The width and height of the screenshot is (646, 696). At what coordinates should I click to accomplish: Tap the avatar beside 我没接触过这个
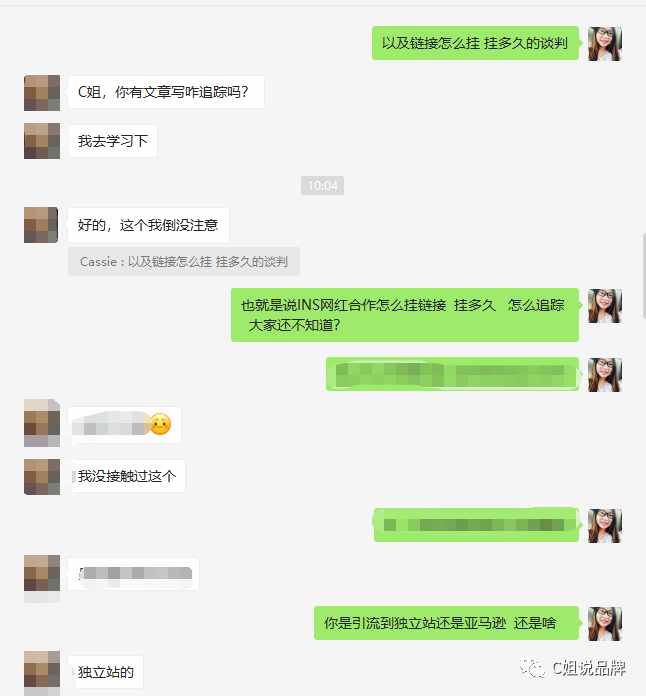[x=42, y=477]
